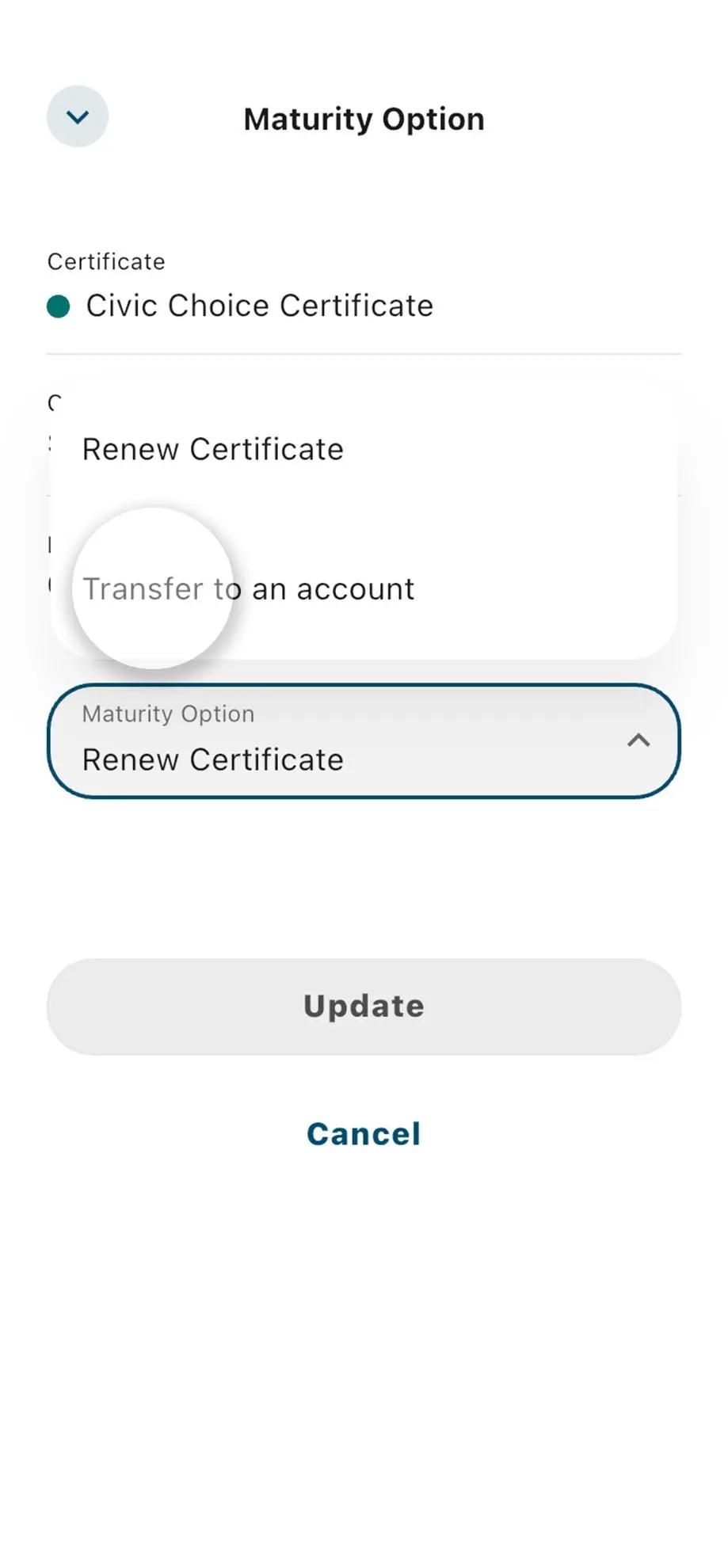Screen dimensions: 728x1568
Task: Click the Maturity Option labeled field
Action: pyautogui.click(x=364, y=741)
